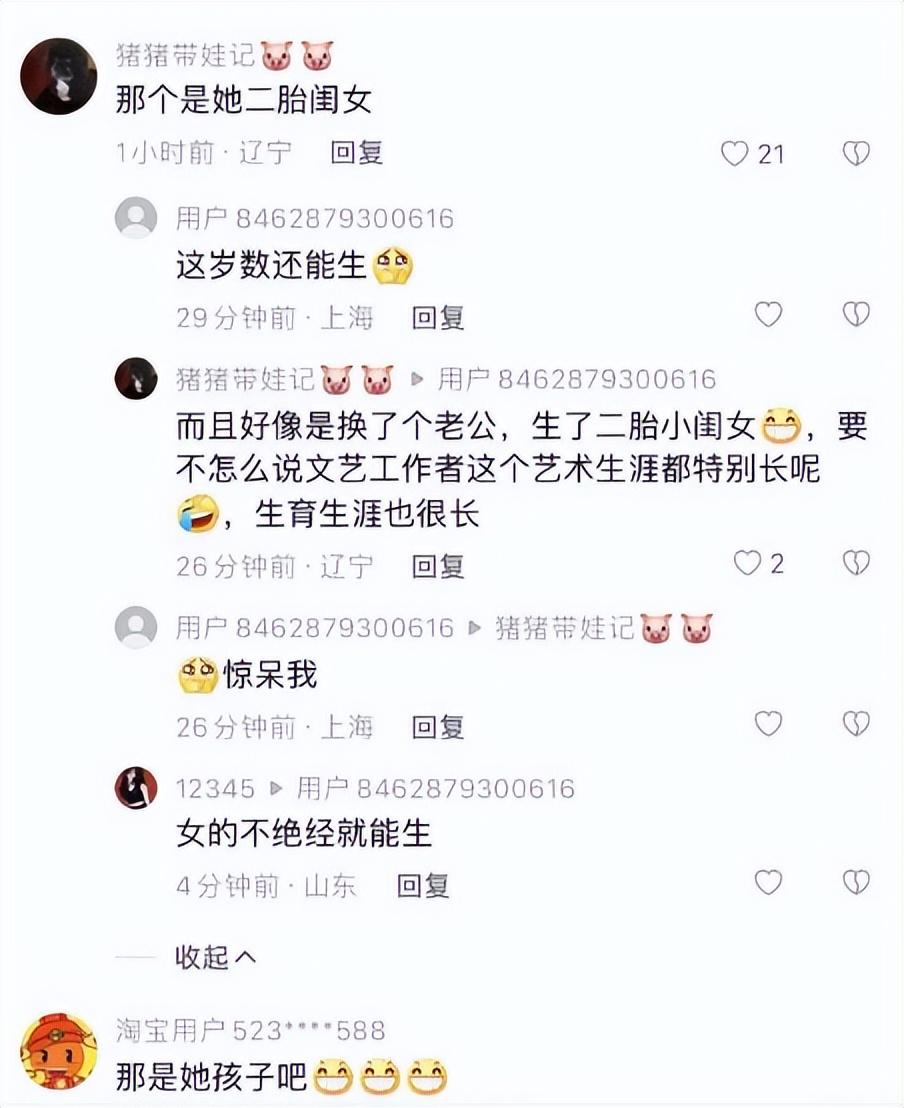The image size is (904, 1108).
Task: Reply to comment 惊呆我
Action: [x=438, y=726]
